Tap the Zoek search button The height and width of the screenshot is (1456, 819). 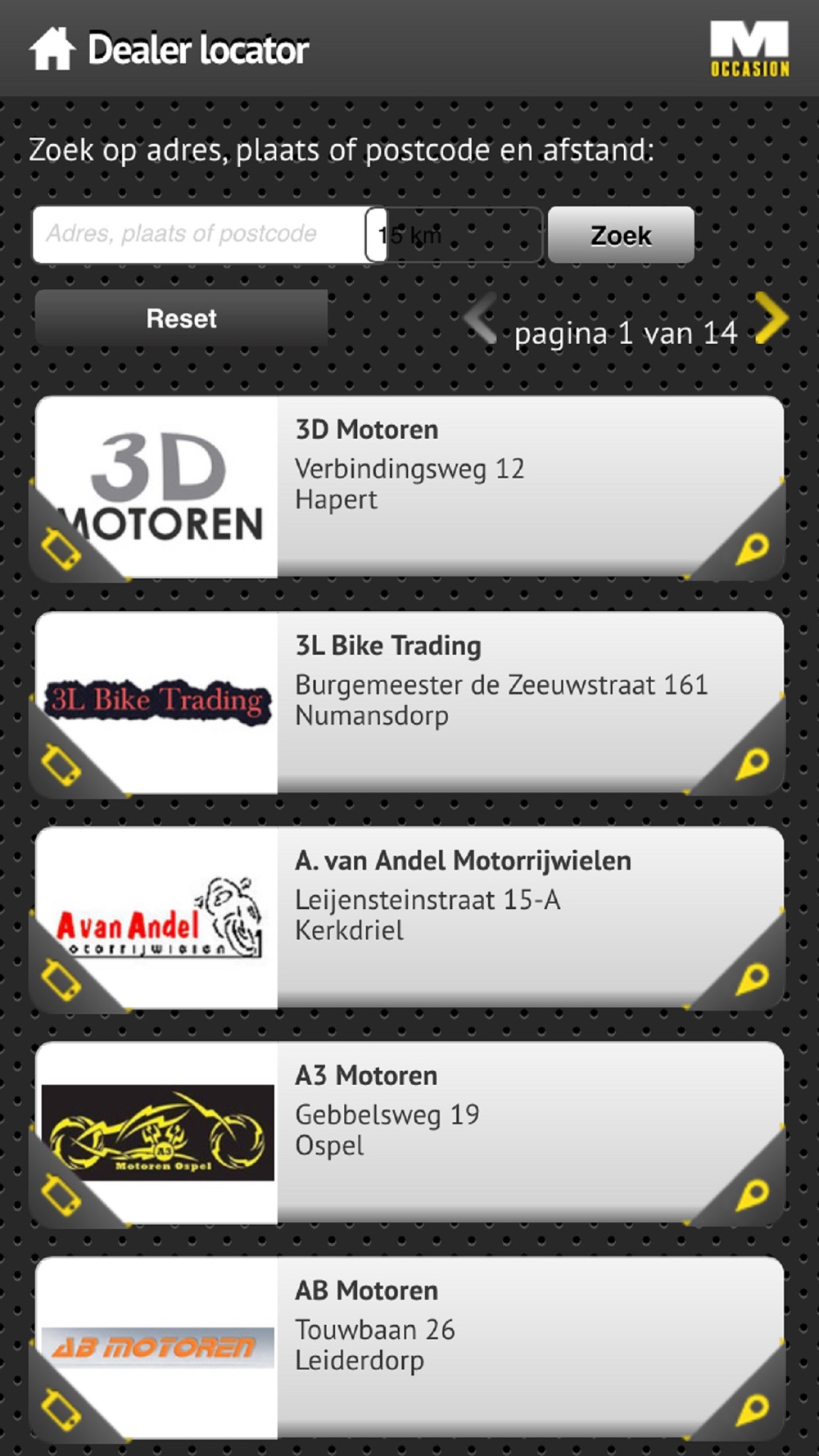pyautogui.click(x=621, y=235)
